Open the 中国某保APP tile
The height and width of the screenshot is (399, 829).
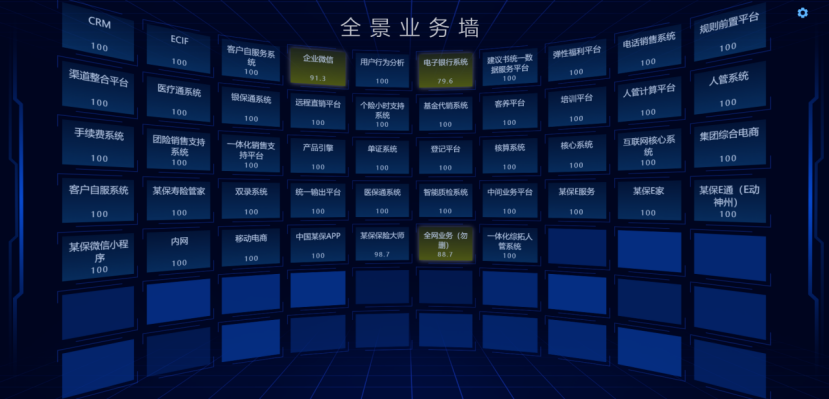(x=318, y=244)
